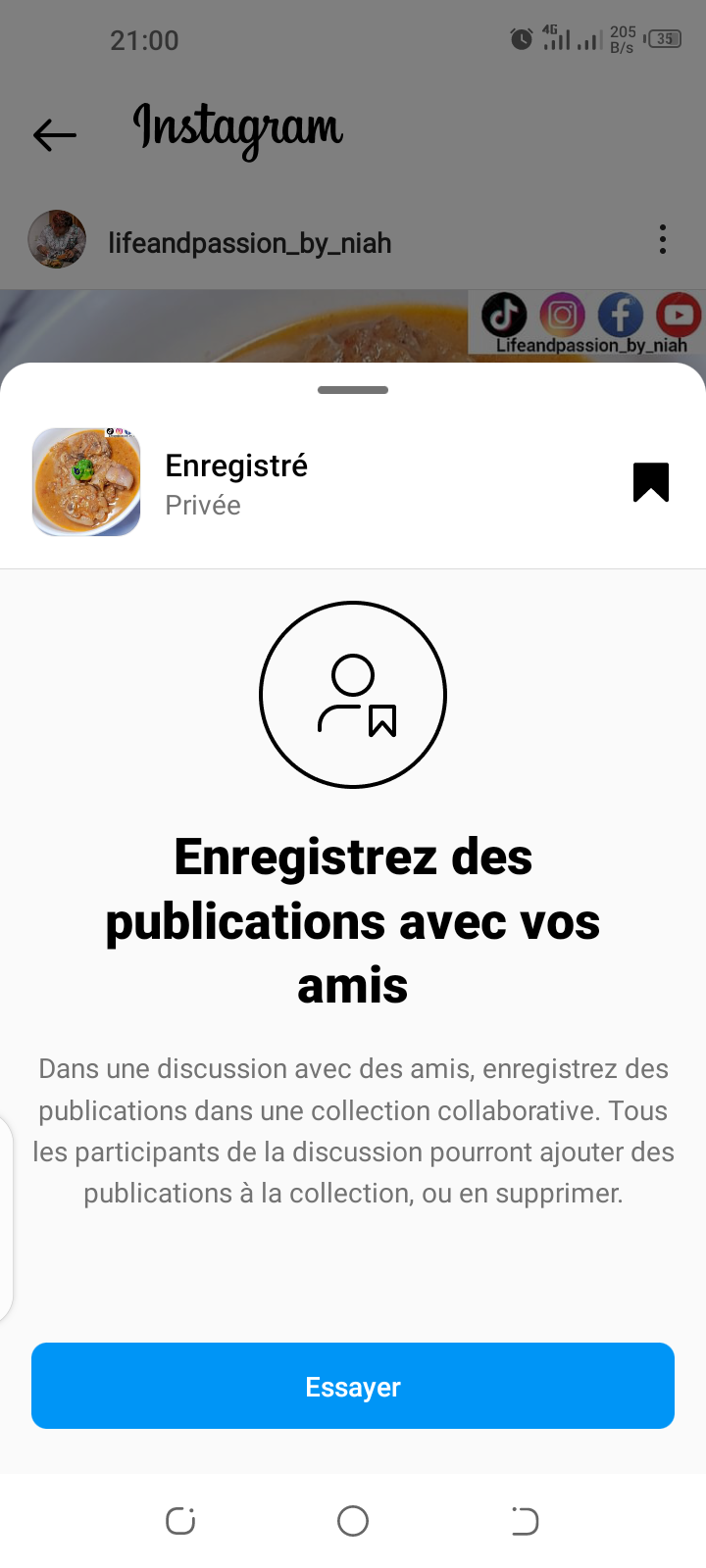This screenshot has width=706, height=1568.
Task: Go back with the arrow next to Instagram
Action: [55, 134]
